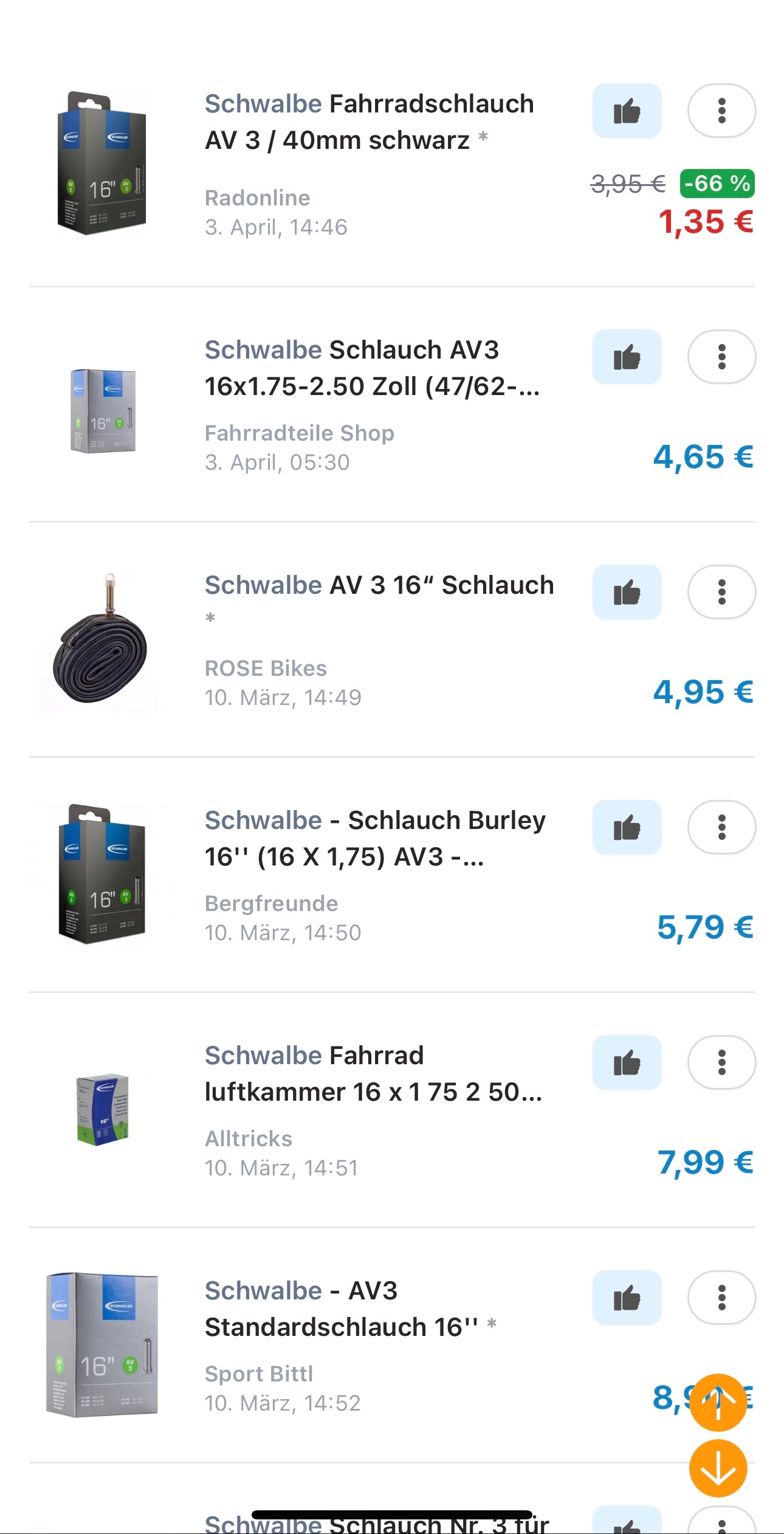Like the Radonline Fahrradschlauch offer
Viewport: 784px width, 1534px height.
tap(627, 111)
